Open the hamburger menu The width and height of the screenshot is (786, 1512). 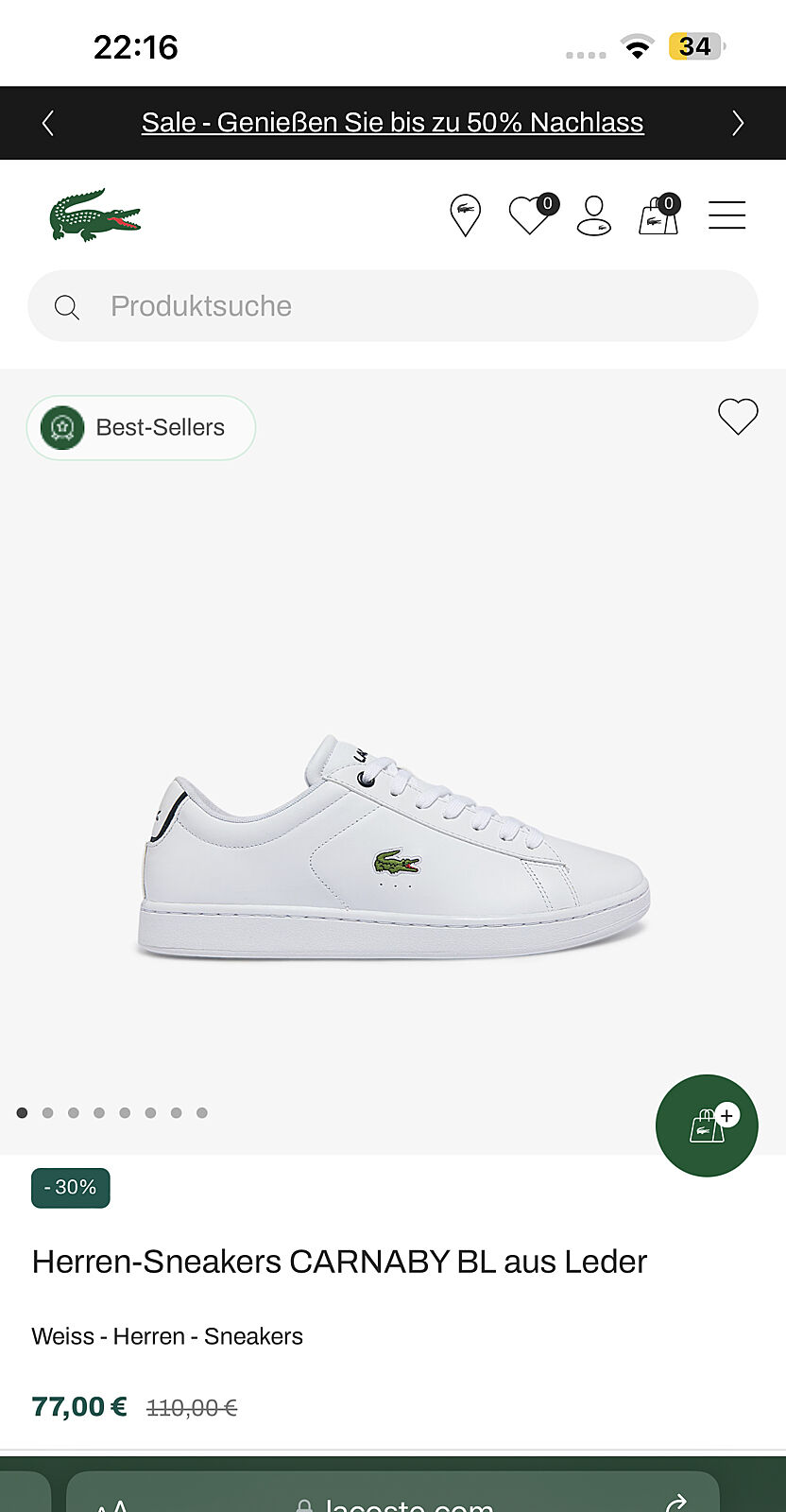tap(726, 215)
